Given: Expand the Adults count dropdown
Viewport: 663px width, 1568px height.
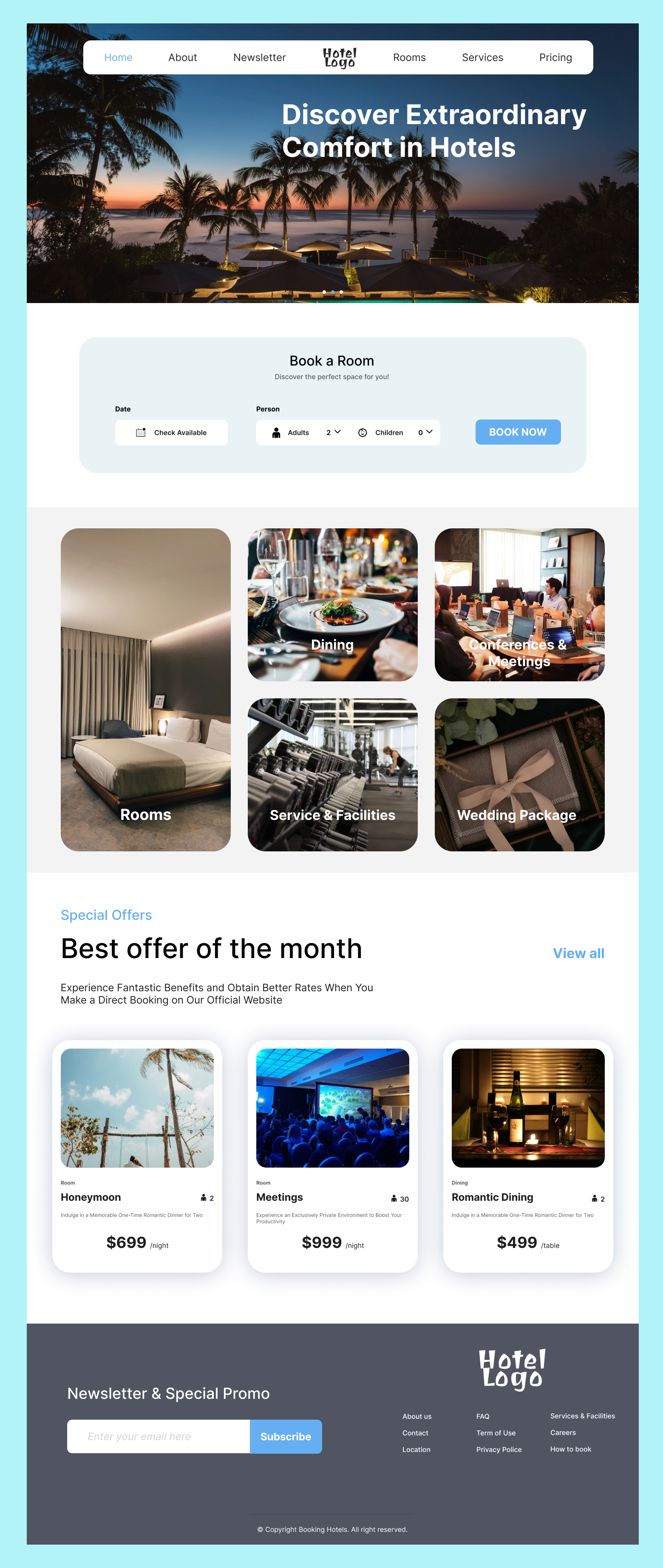Looking at the screenshot, I should point(333,432).
